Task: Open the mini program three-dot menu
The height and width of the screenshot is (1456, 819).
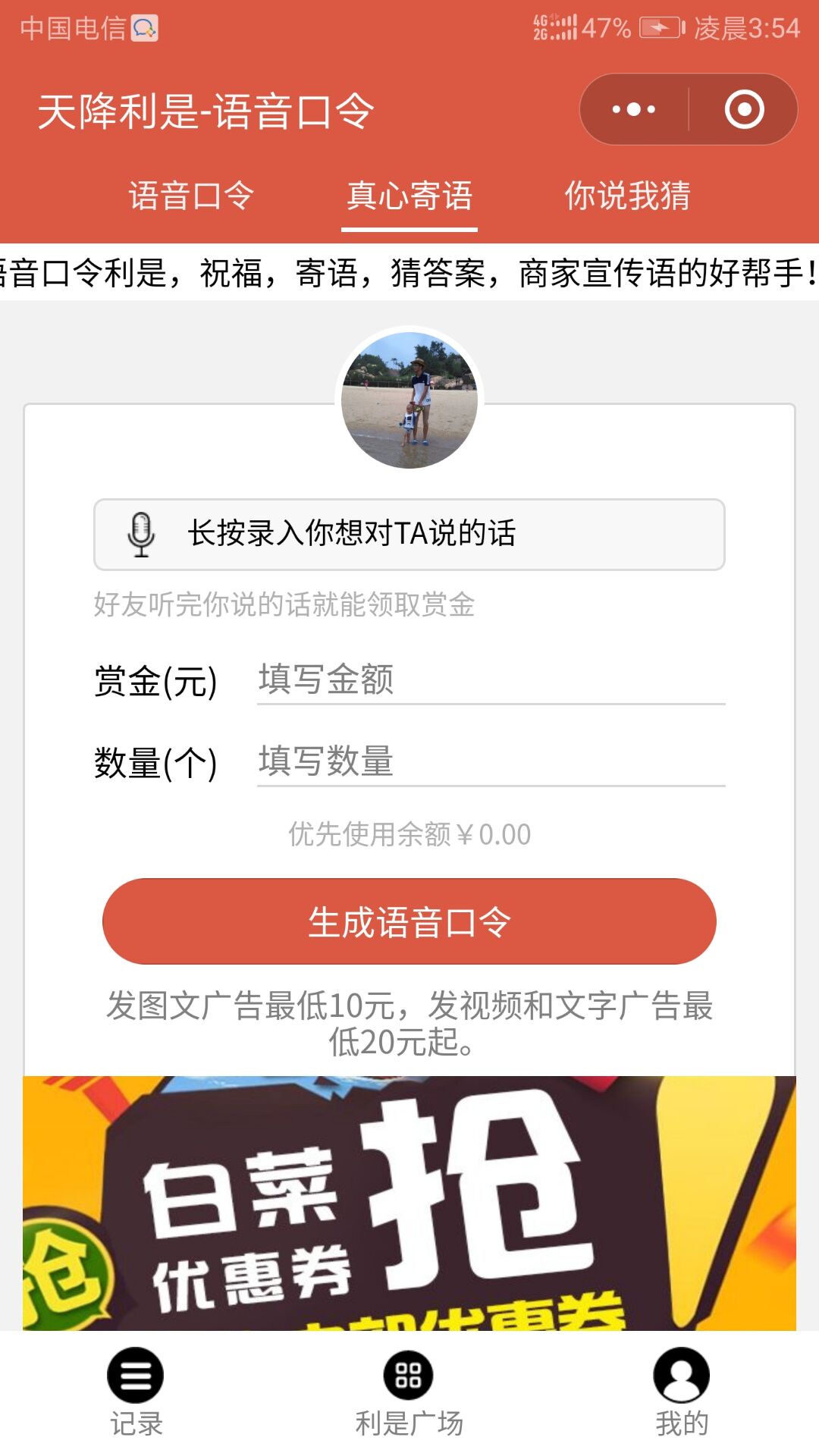Action: [634, 109]
